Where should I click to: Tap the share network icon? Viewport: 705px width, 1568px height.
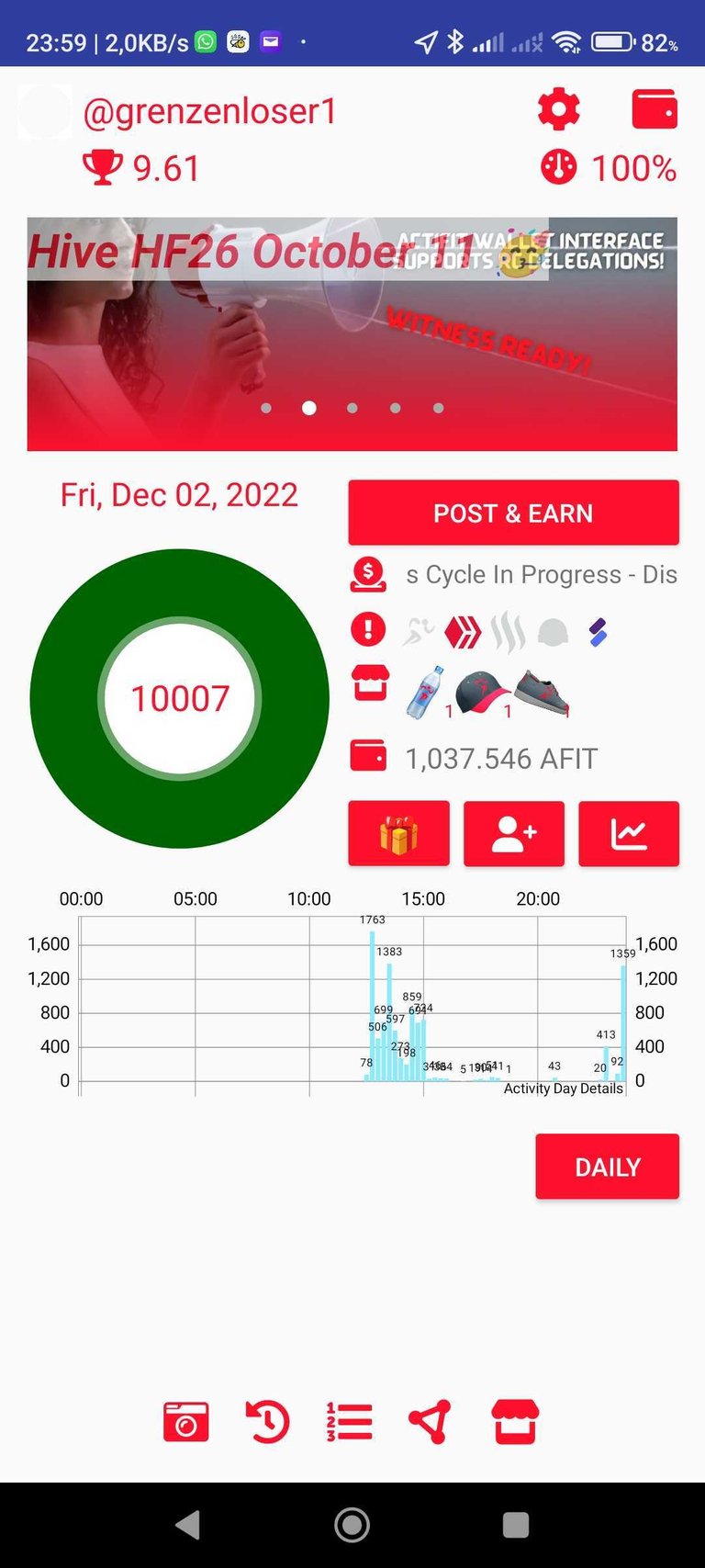point(430,1422)
